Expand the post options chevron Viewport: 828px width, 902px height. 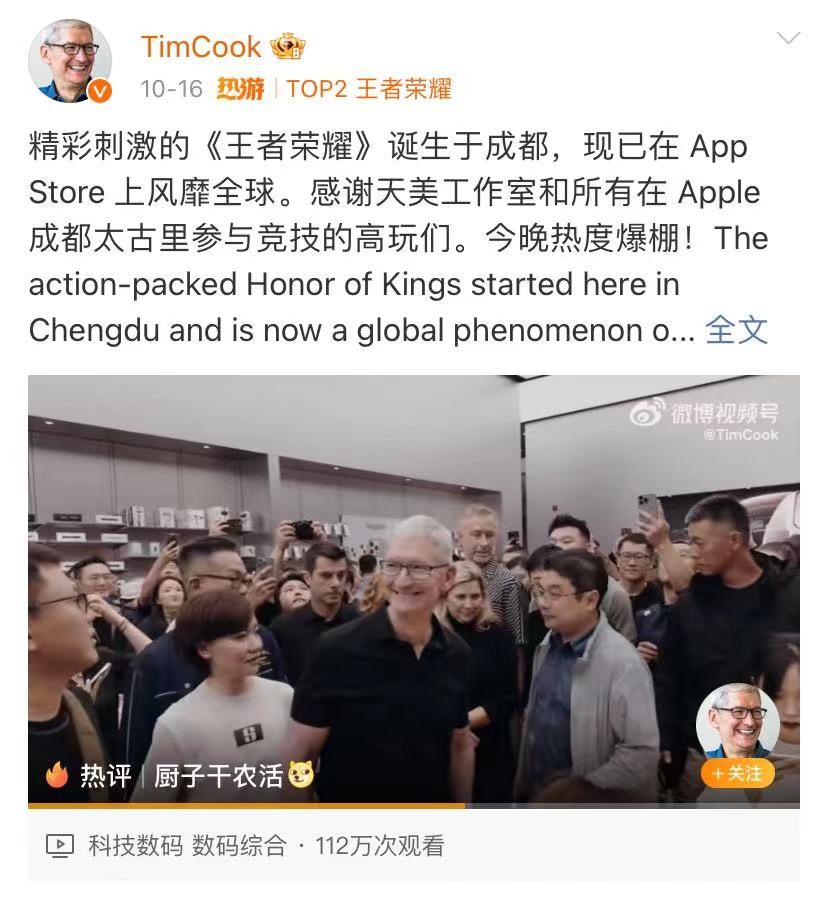coord(788,39)
